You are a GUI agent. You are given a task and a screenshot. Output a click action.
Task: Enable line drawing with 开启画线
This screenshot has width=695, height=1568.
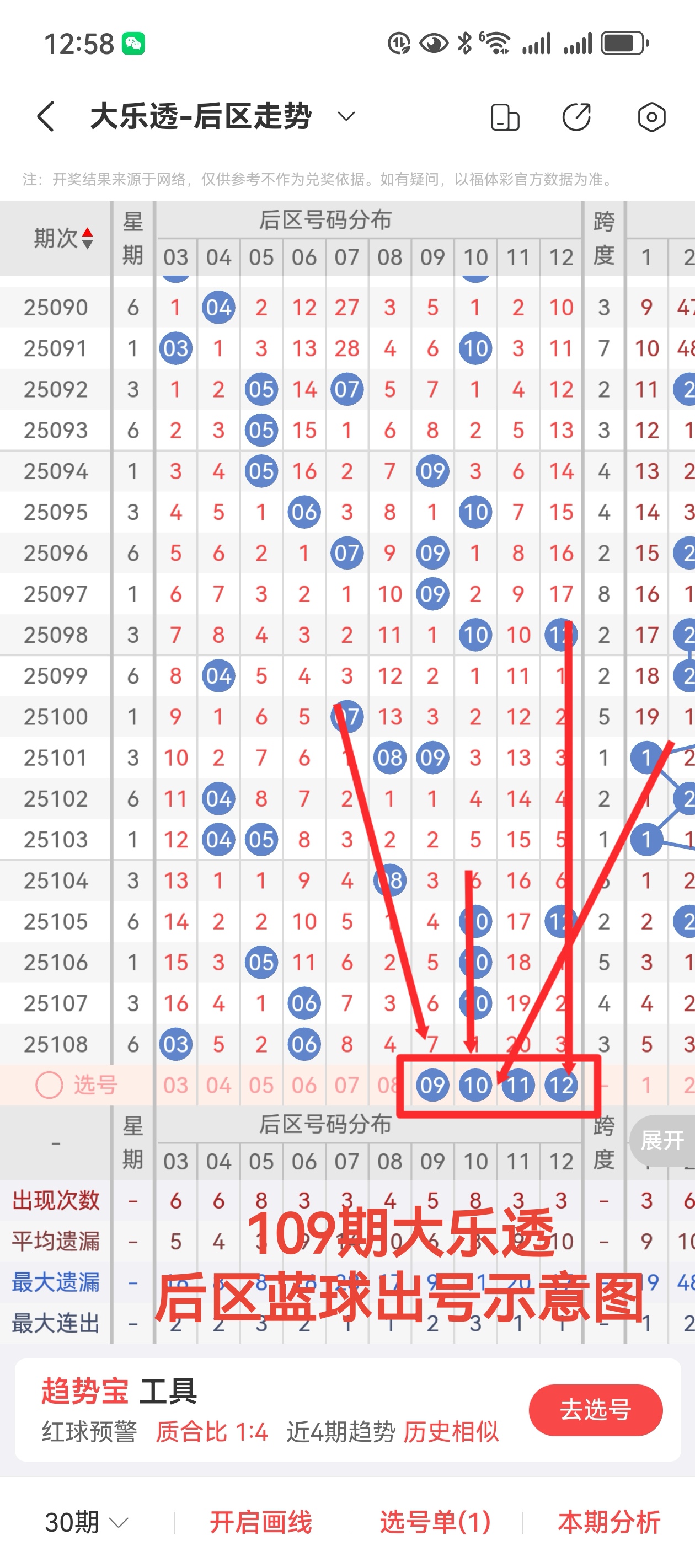pos(261,1522)
